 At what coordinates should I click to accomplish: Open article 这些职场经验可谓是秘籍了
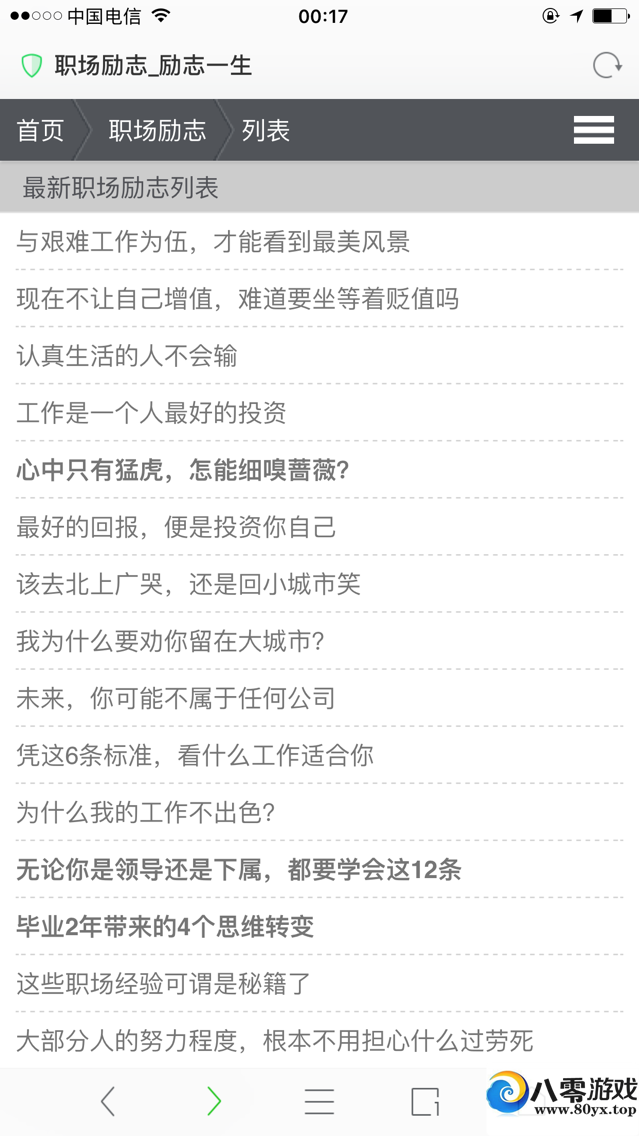(x=164, y=983)
